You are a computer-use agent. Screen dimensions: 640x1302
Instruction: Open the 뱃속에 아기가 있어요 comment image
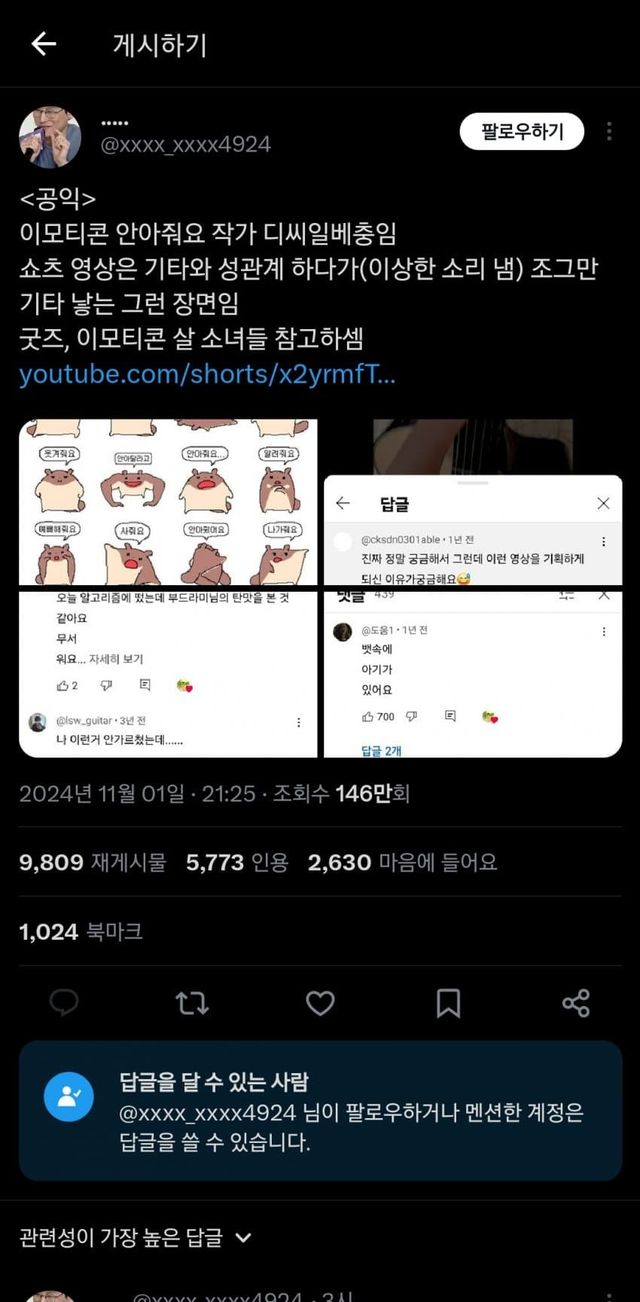pyautogui.click(x=472, y=672)
